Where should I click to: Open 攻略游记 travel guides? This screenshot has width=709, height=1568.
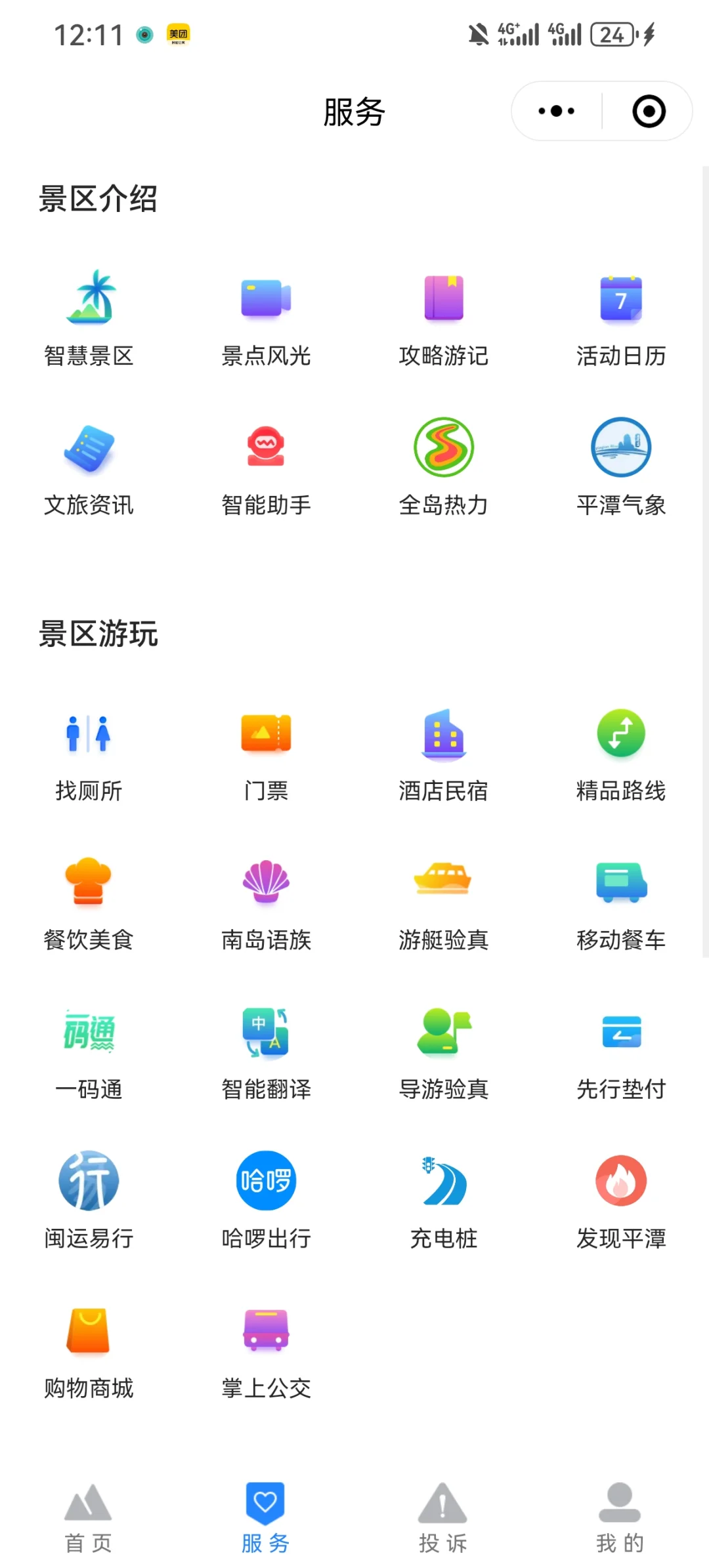[444, 318]
